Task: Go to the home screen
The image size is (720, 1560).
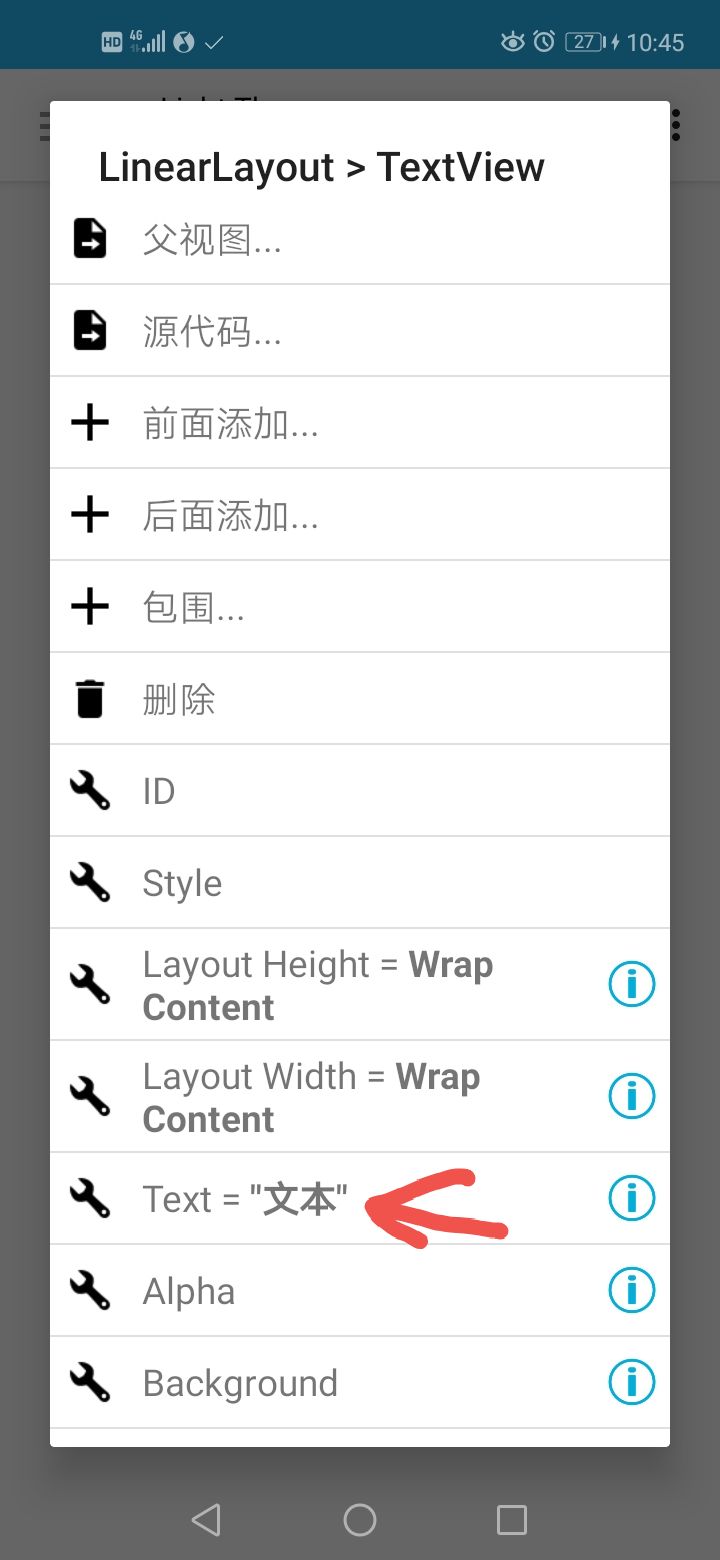Action: tap(360, 1520)
